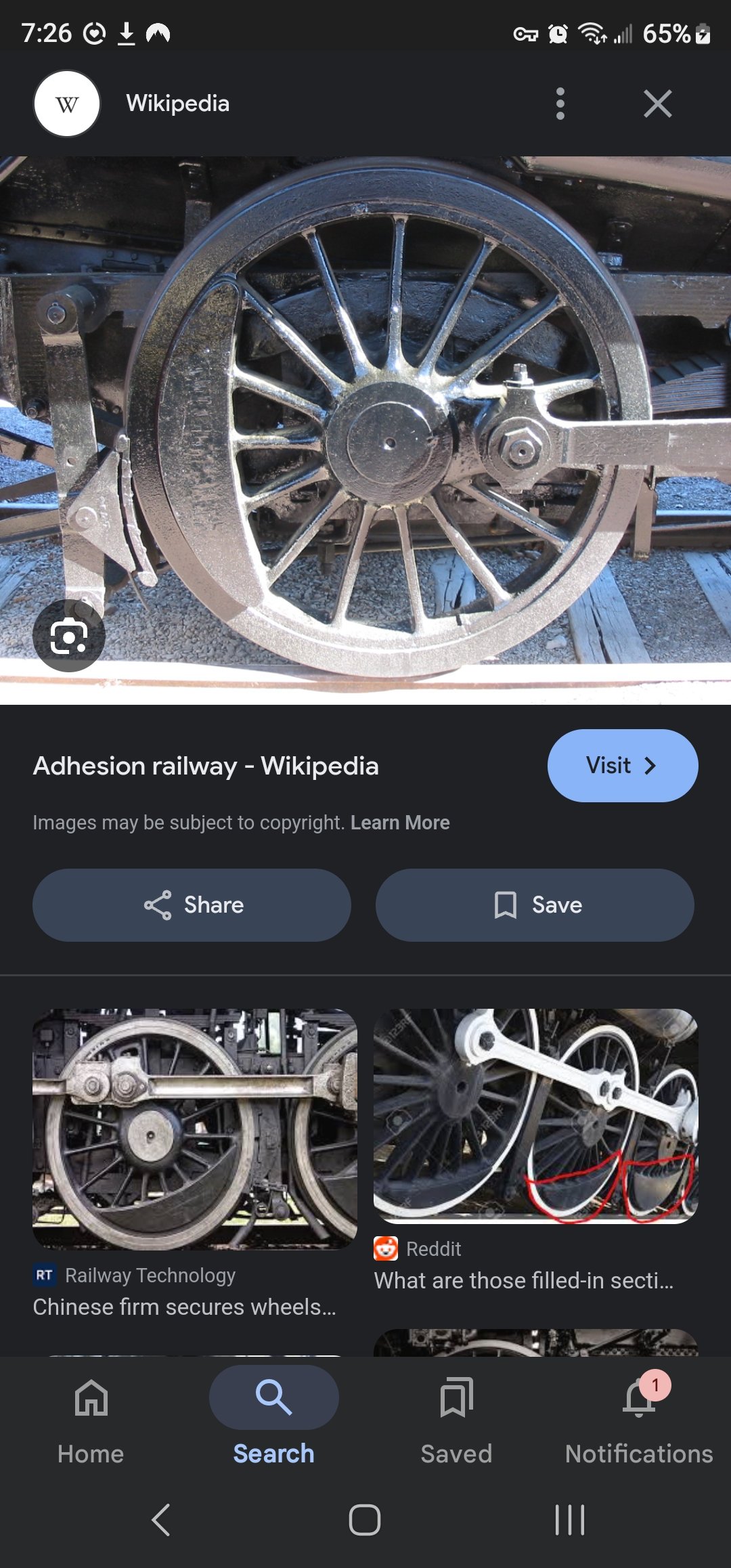Close the image viewer
731x1568 pixels.
click(x=657, y=104)
